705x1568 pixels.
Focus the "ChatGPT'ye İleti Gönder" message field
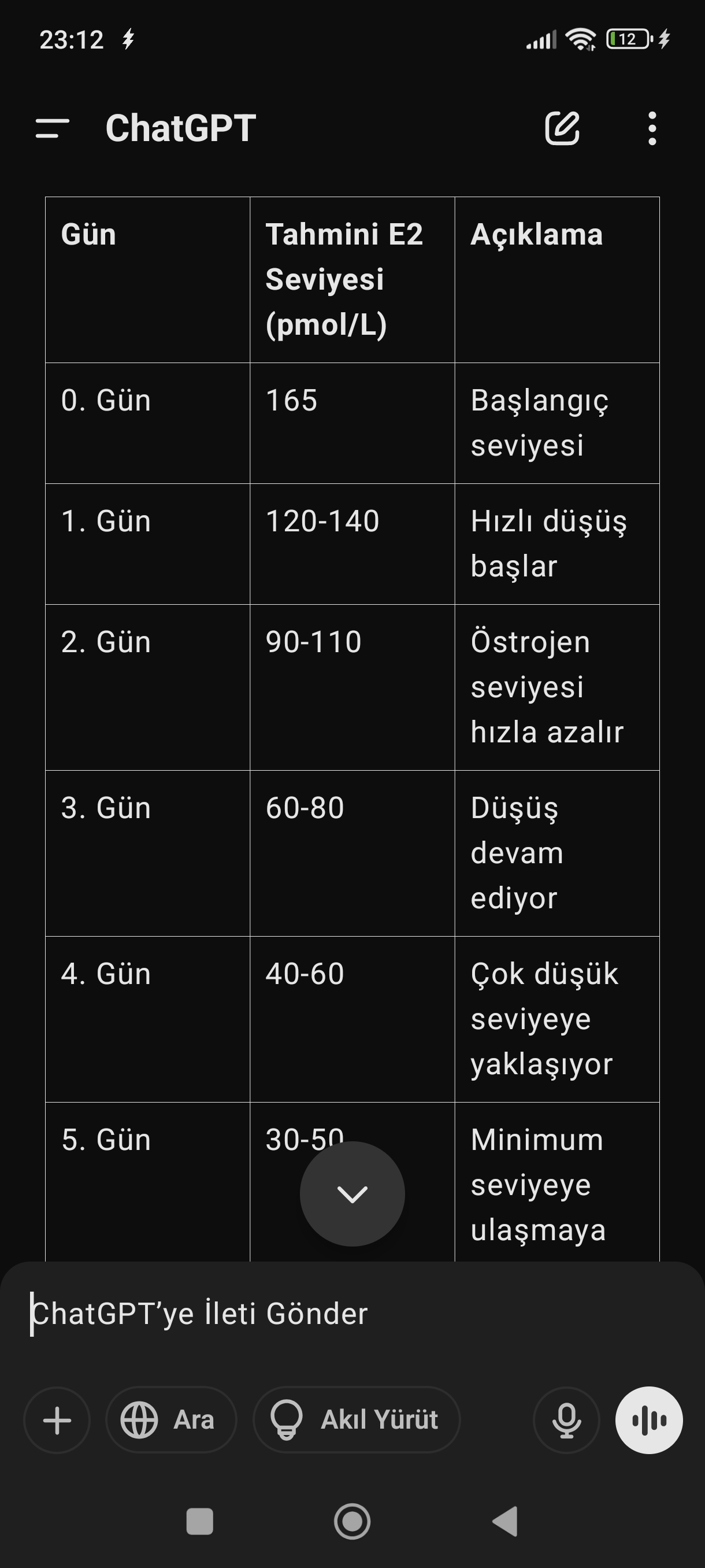click(352, 1314)
